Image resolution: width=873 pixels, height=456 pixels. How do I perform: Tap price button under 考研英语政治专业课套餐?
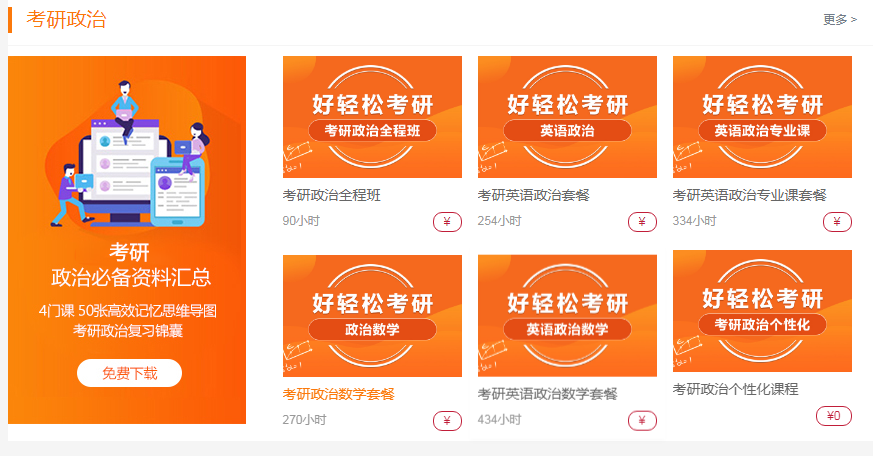[837, 222]
